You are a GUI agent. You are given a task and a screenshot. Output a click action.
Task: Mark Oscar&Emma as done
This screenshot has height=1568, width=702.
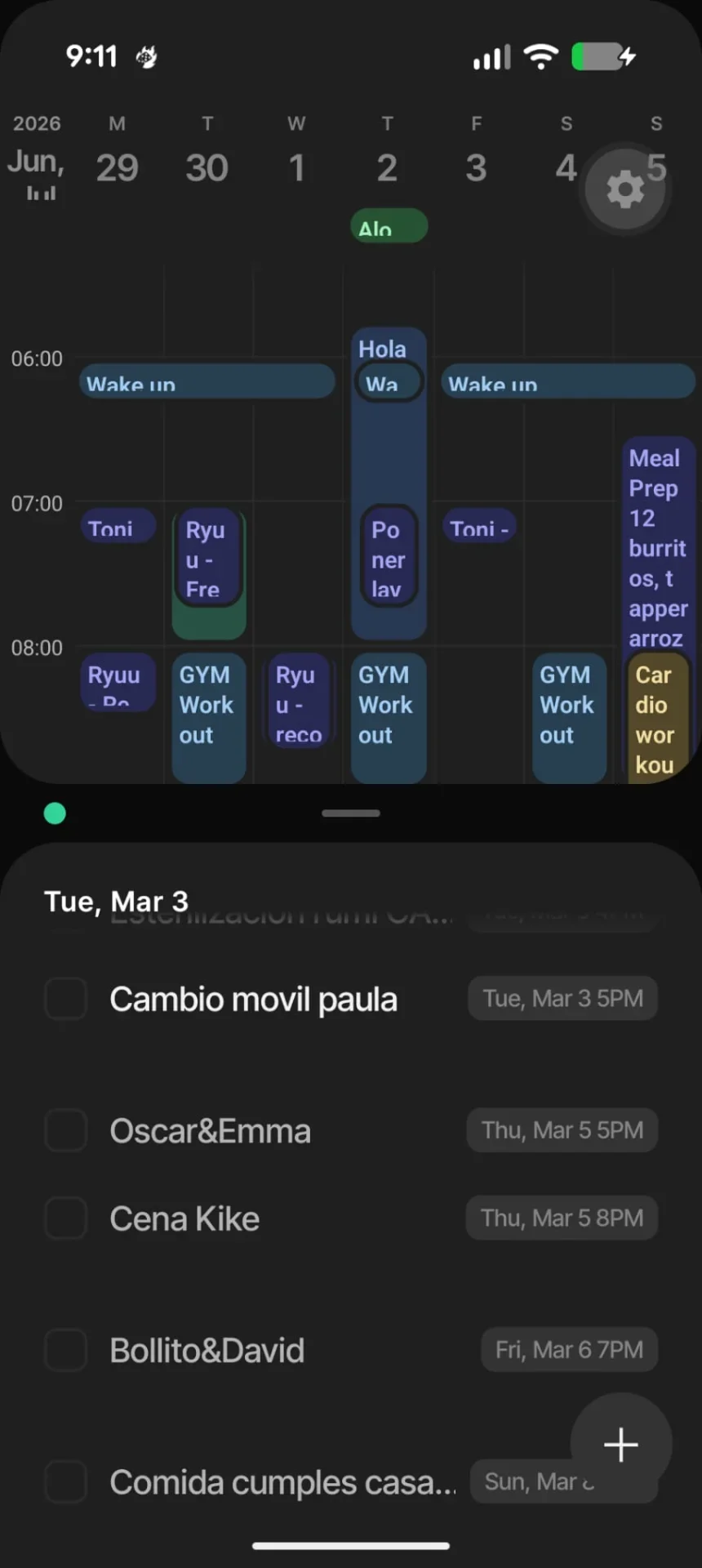65,1130
